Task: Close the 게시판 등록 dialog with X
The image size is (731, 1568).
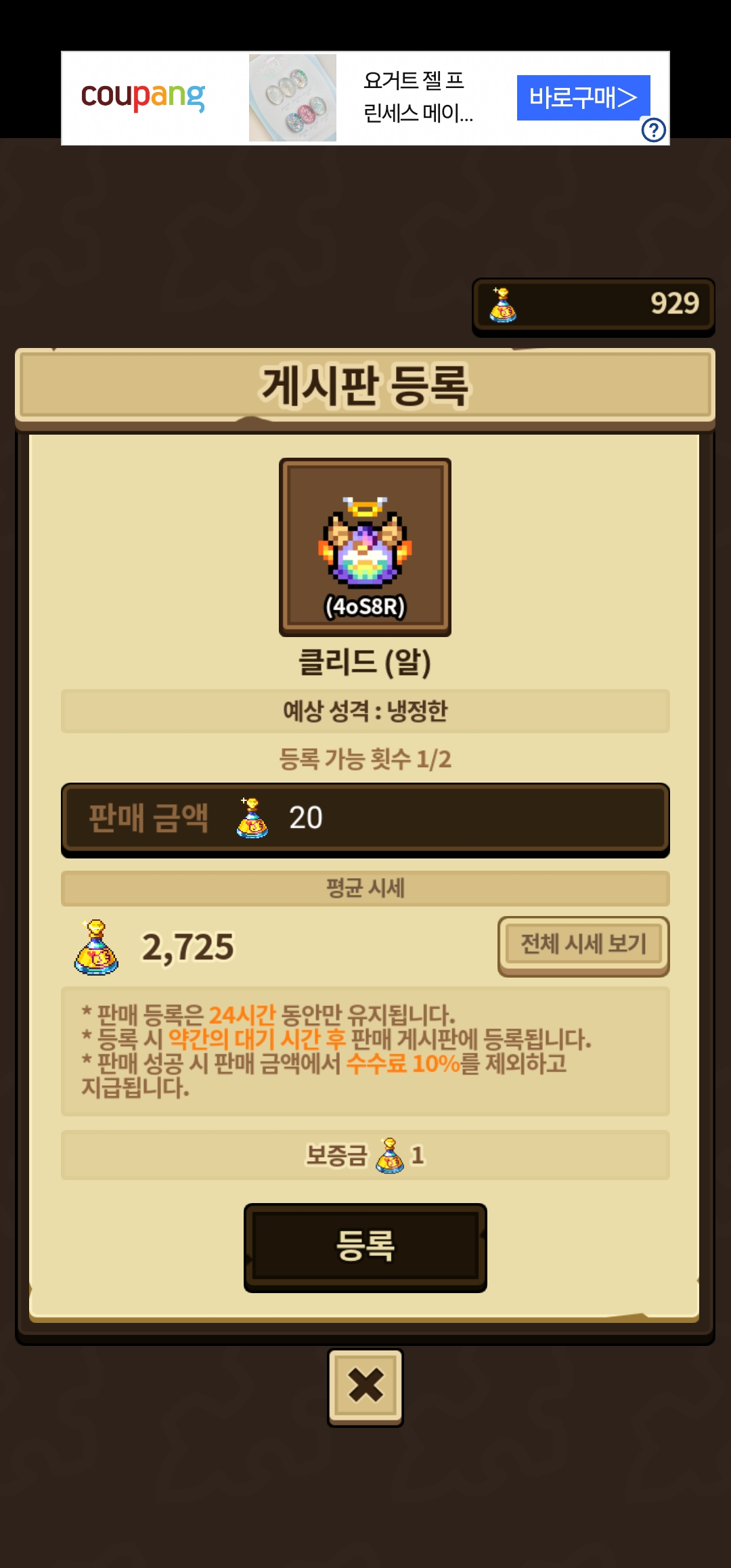Action: pos(365,1387)
